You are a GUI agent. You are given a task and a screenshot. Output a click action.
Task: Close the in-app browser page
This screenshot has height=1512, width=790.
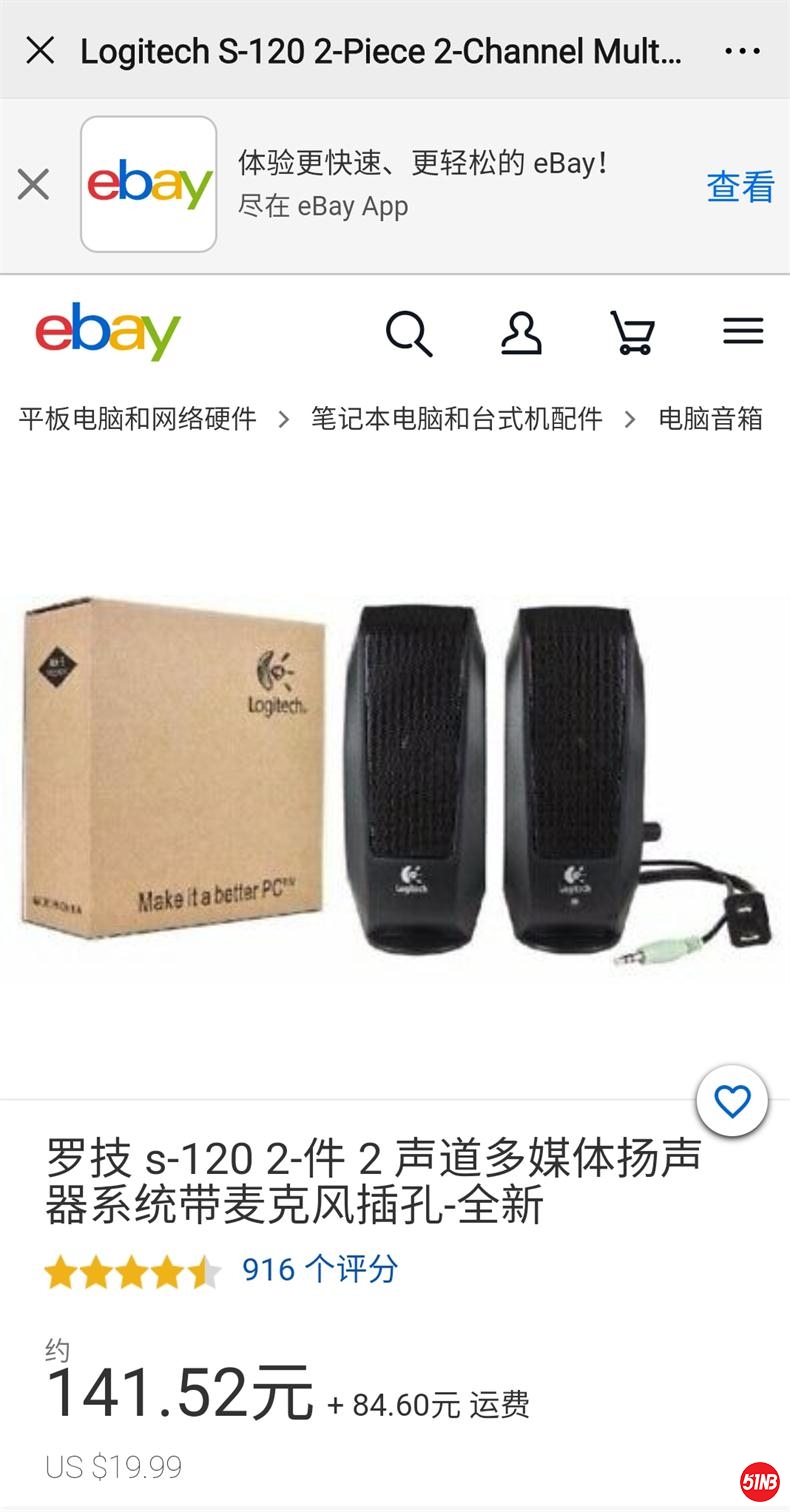[40, 50]
